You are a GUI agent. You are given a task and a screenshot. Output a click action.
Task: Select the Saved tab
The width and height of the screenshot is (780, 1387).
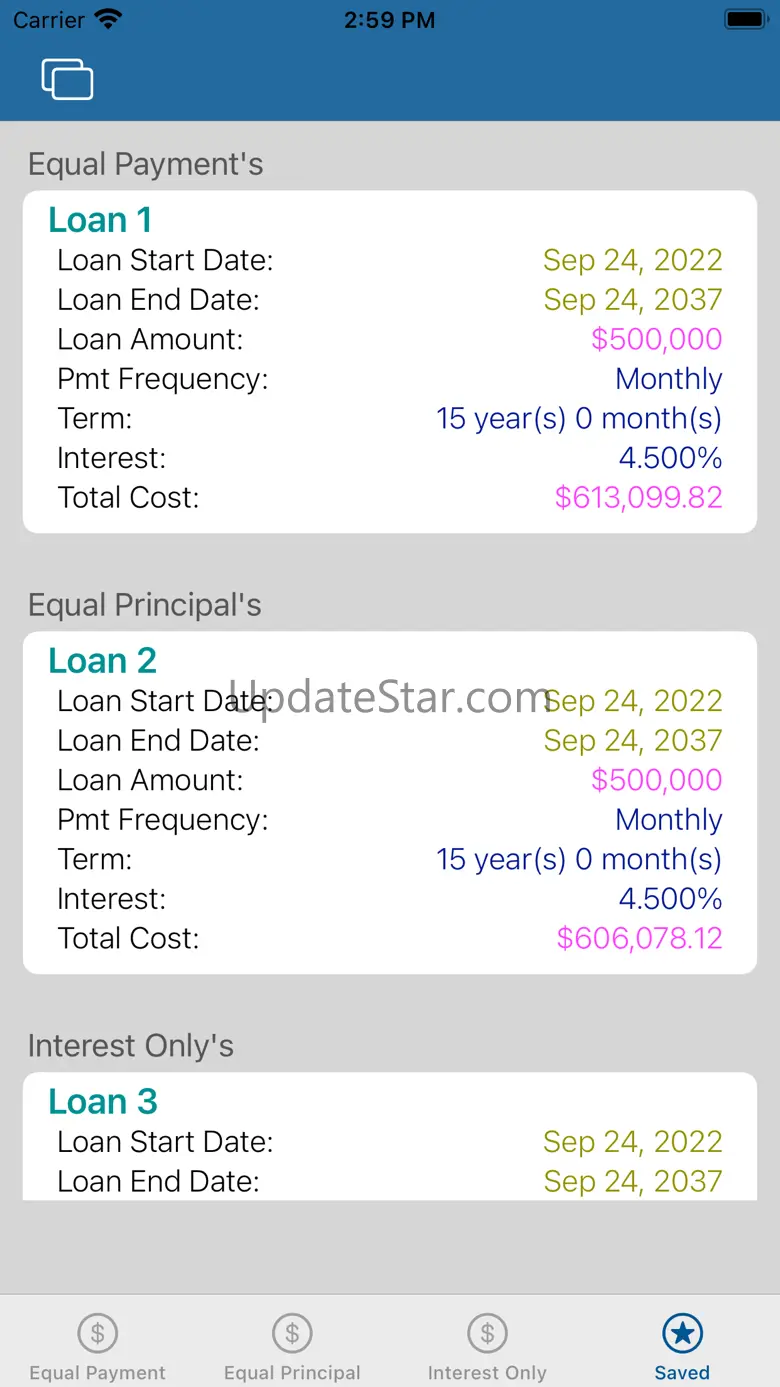pos(682,1346)
